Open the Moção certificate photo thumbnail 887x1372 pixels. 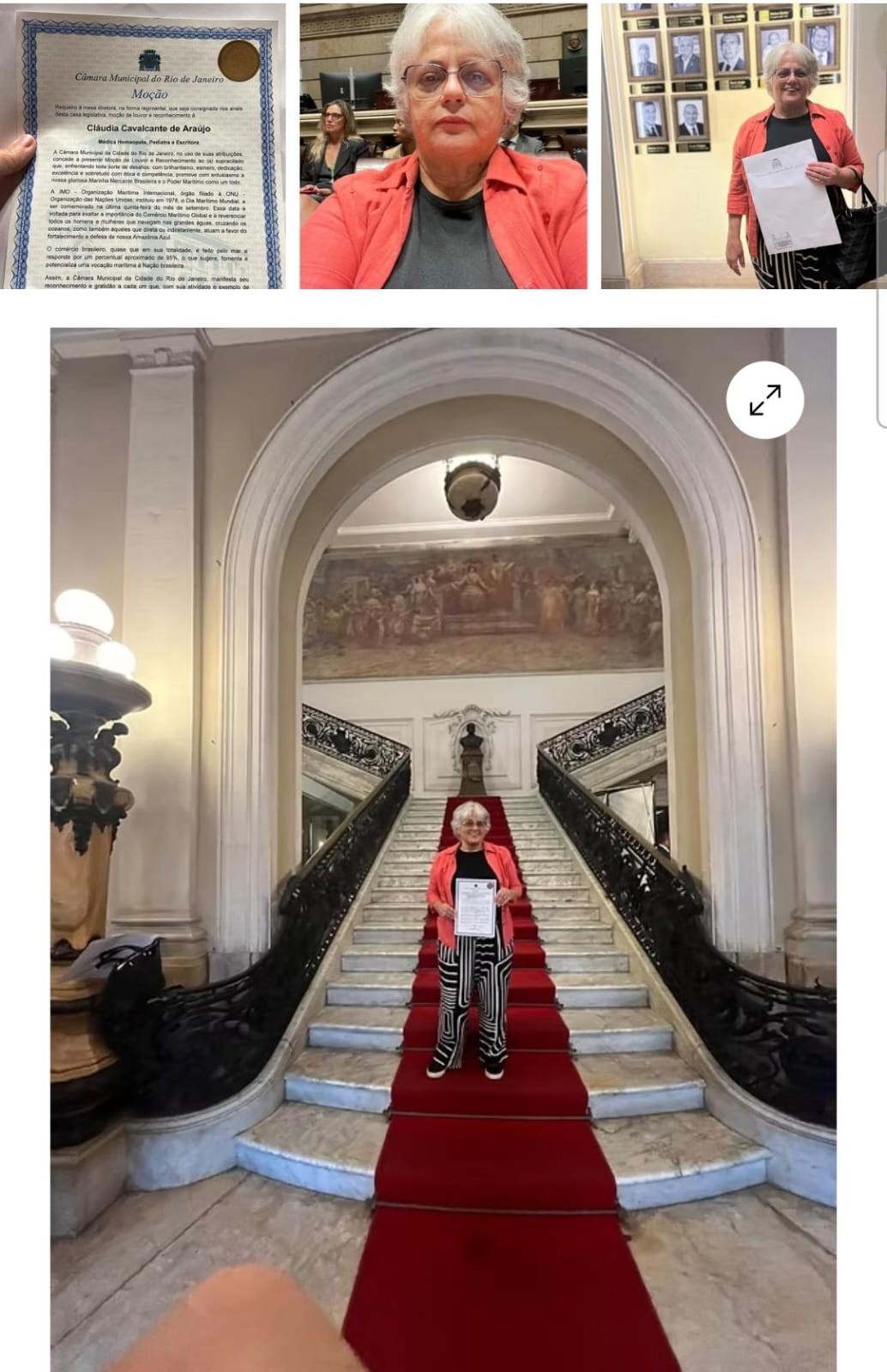(143, 146)
